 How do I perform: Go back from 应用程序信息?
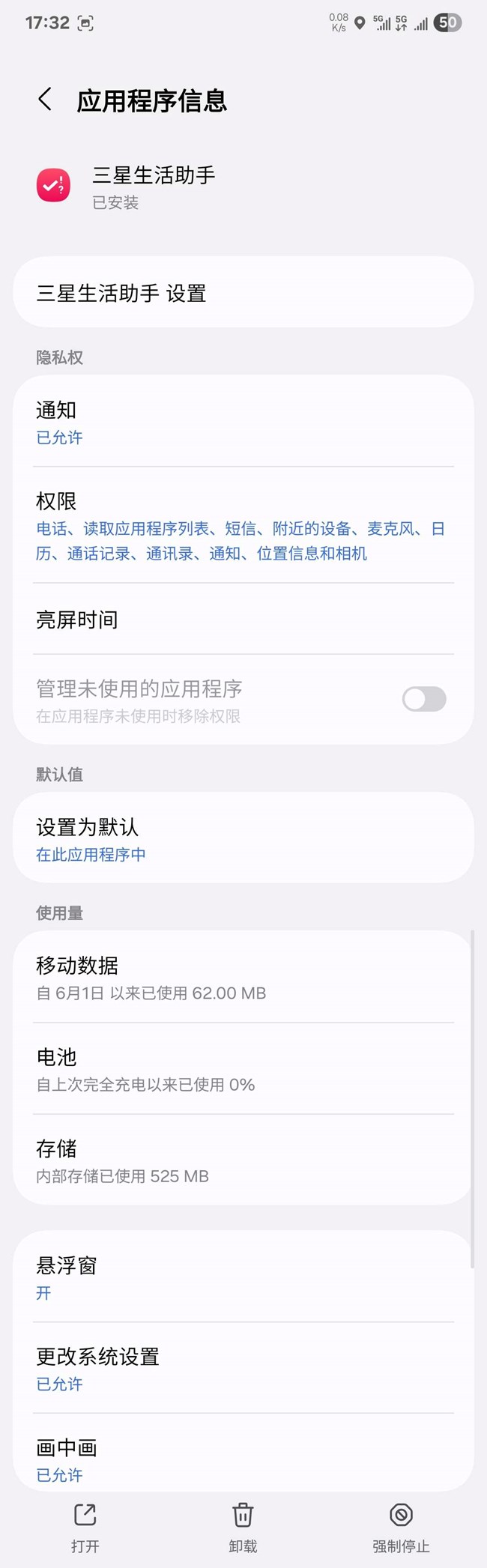(x=45, y=100)
